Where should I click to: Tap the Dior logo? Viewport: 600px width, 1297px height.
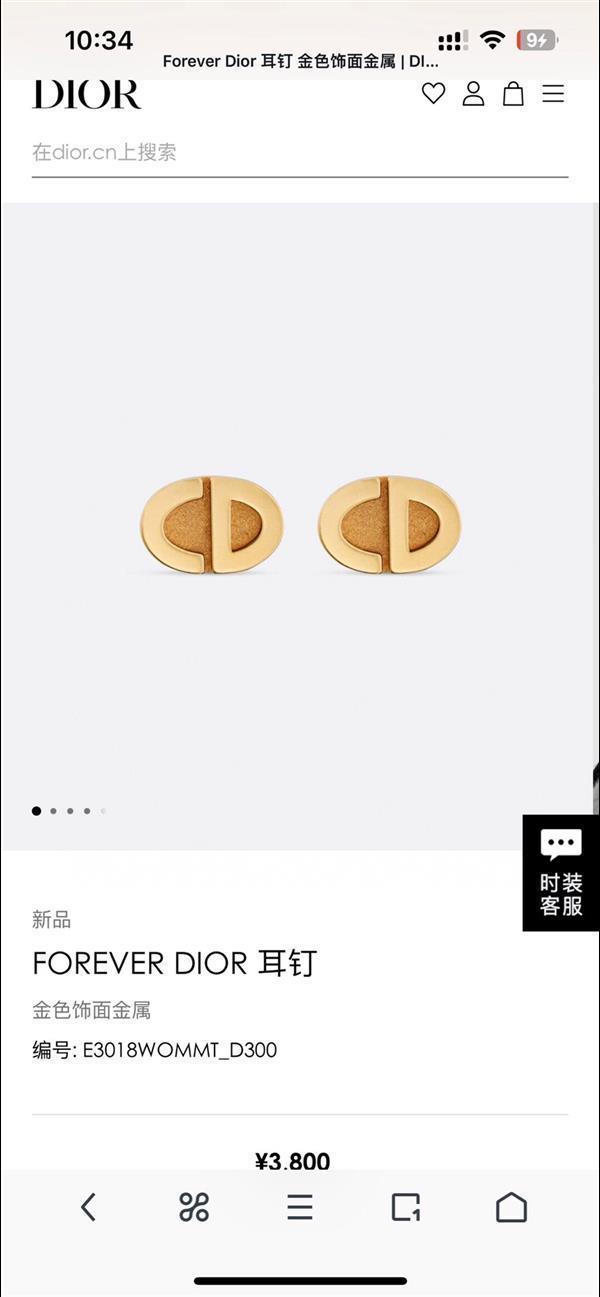(87, 95)
